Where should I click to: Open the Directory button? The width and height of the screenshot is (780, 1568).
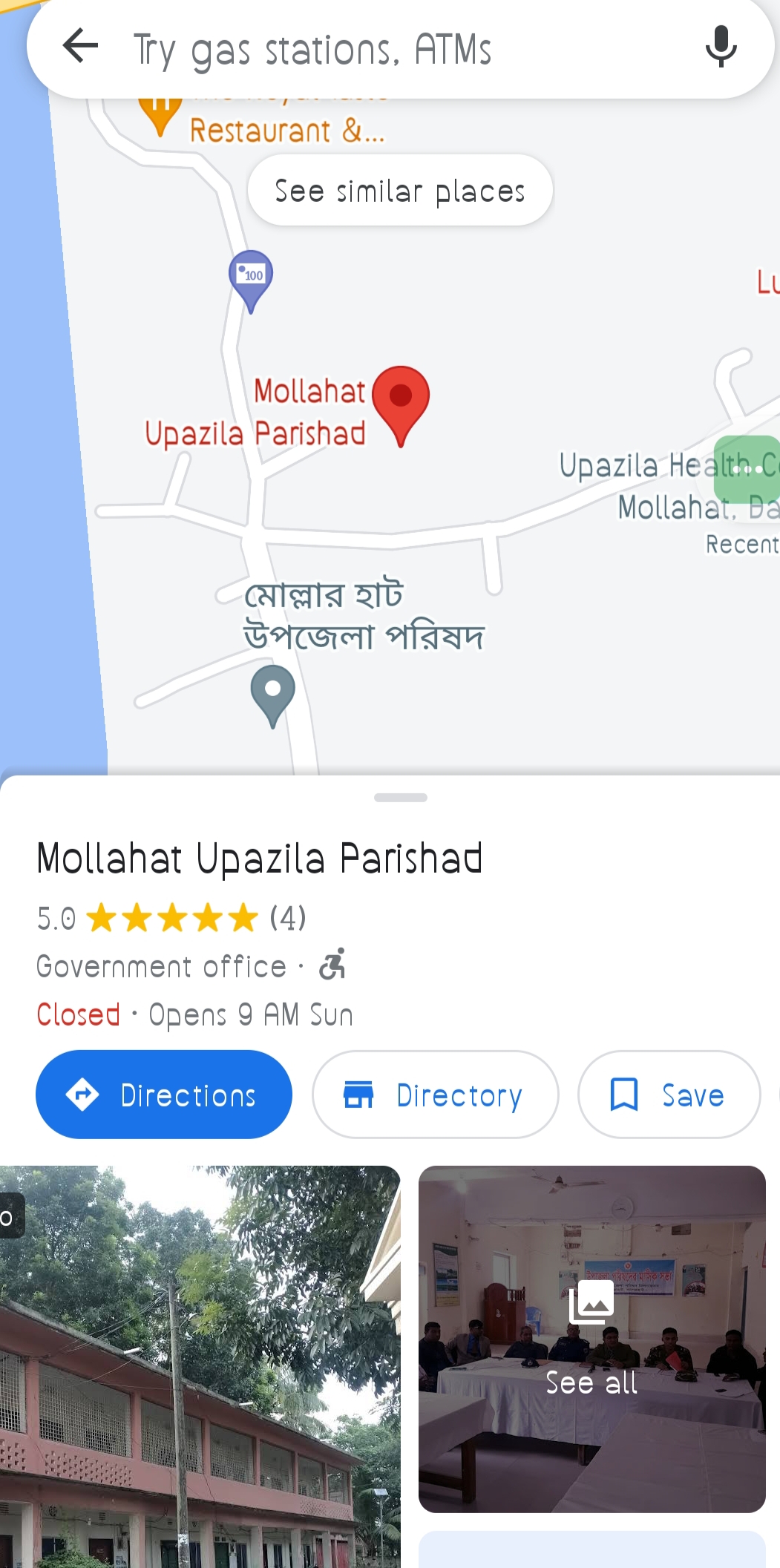coord(435,1095)
